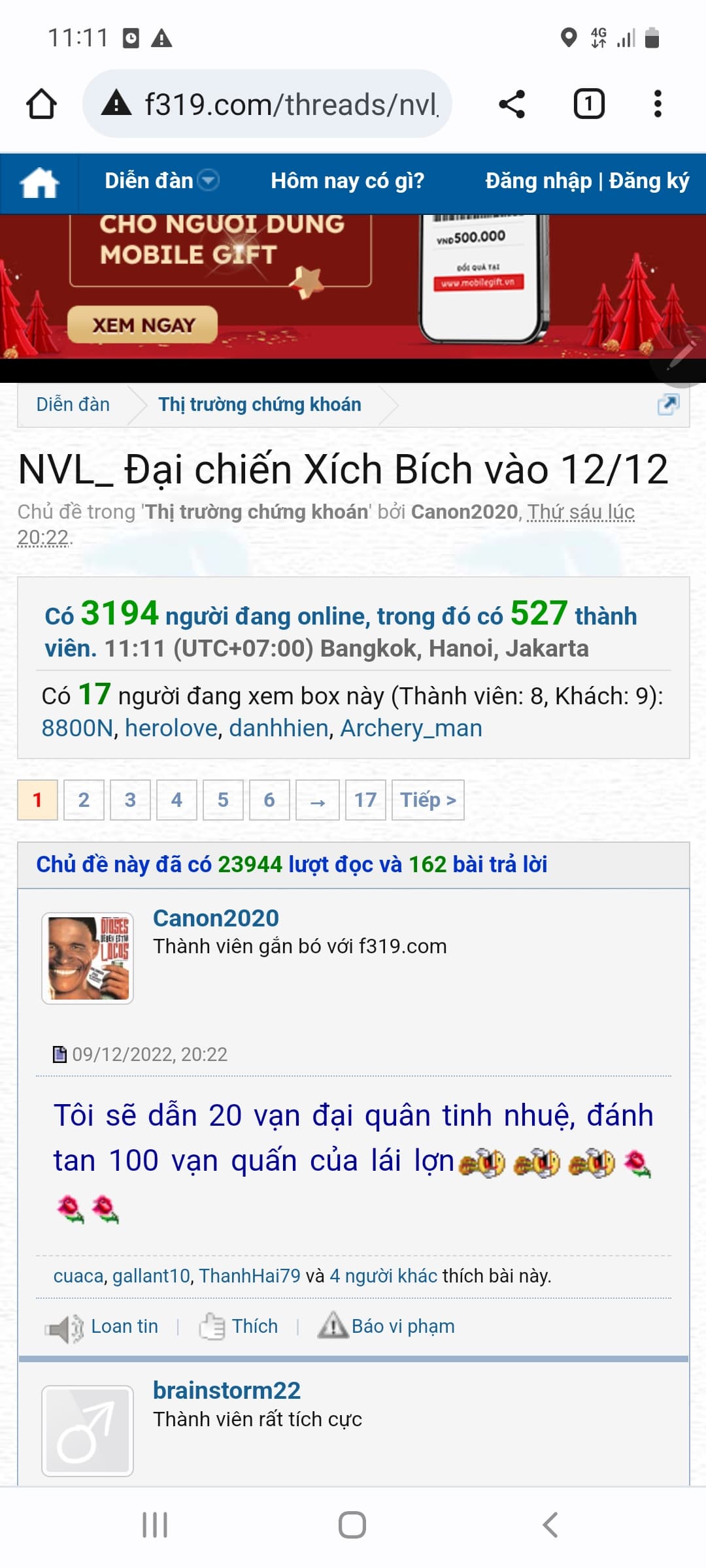This screenshot has width=706, height=1568.
Task: Tap Loan tin under Canon2020's post
Action: point(124,1326)
